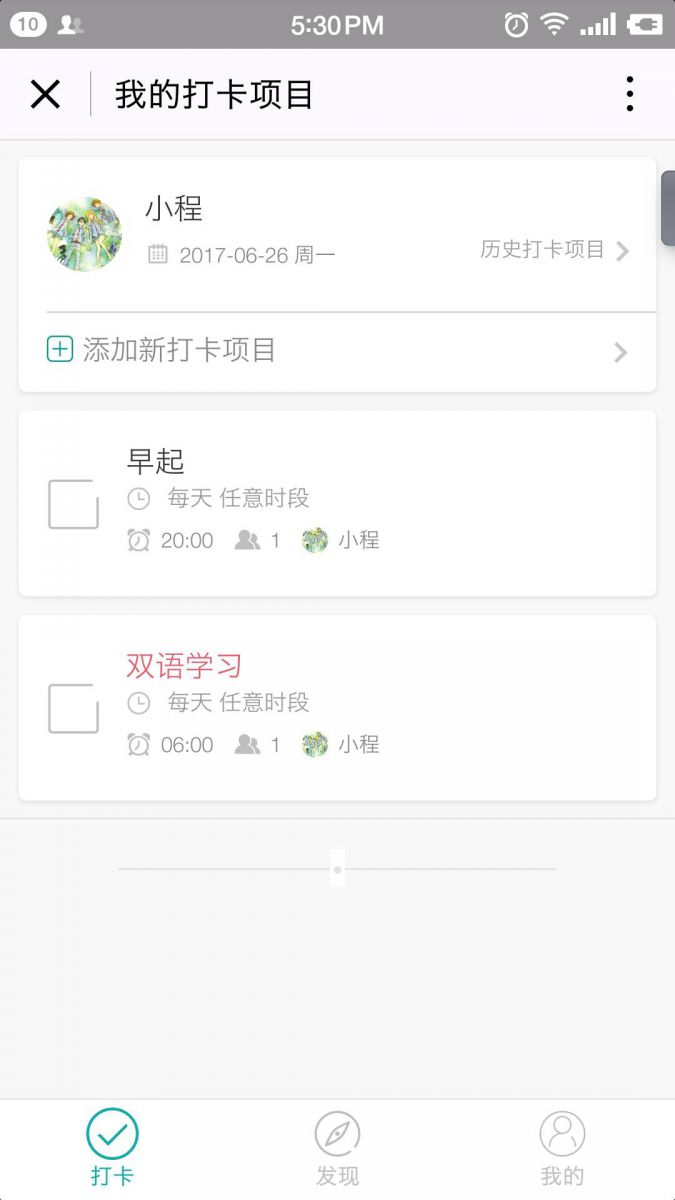This screenshot has width=675, height=1200.
Task: Select the 打卡 tab
Action: click(x=112, y=1150)
